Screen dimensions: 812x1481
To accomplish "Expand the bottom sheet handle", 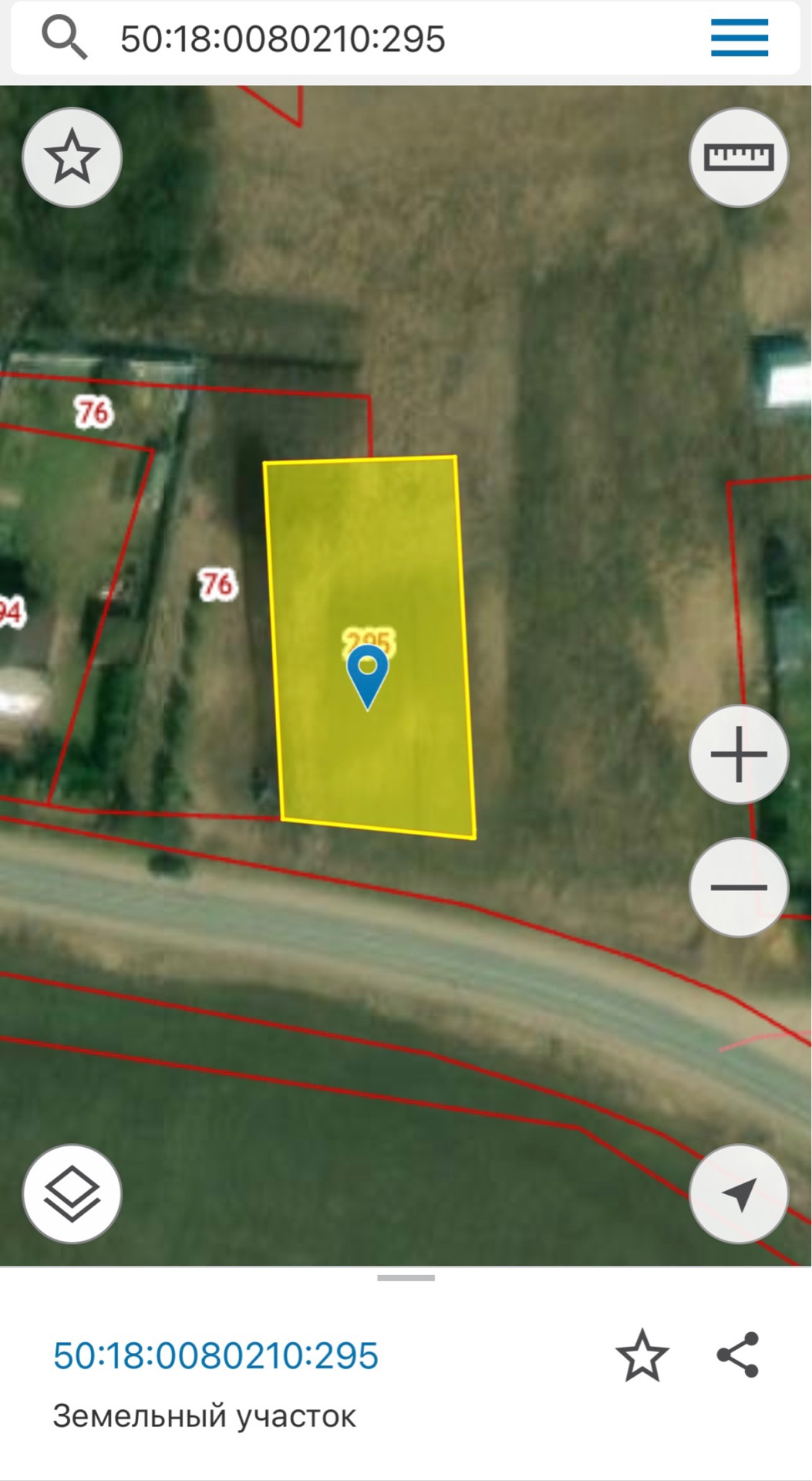I will pos(406,1278).
